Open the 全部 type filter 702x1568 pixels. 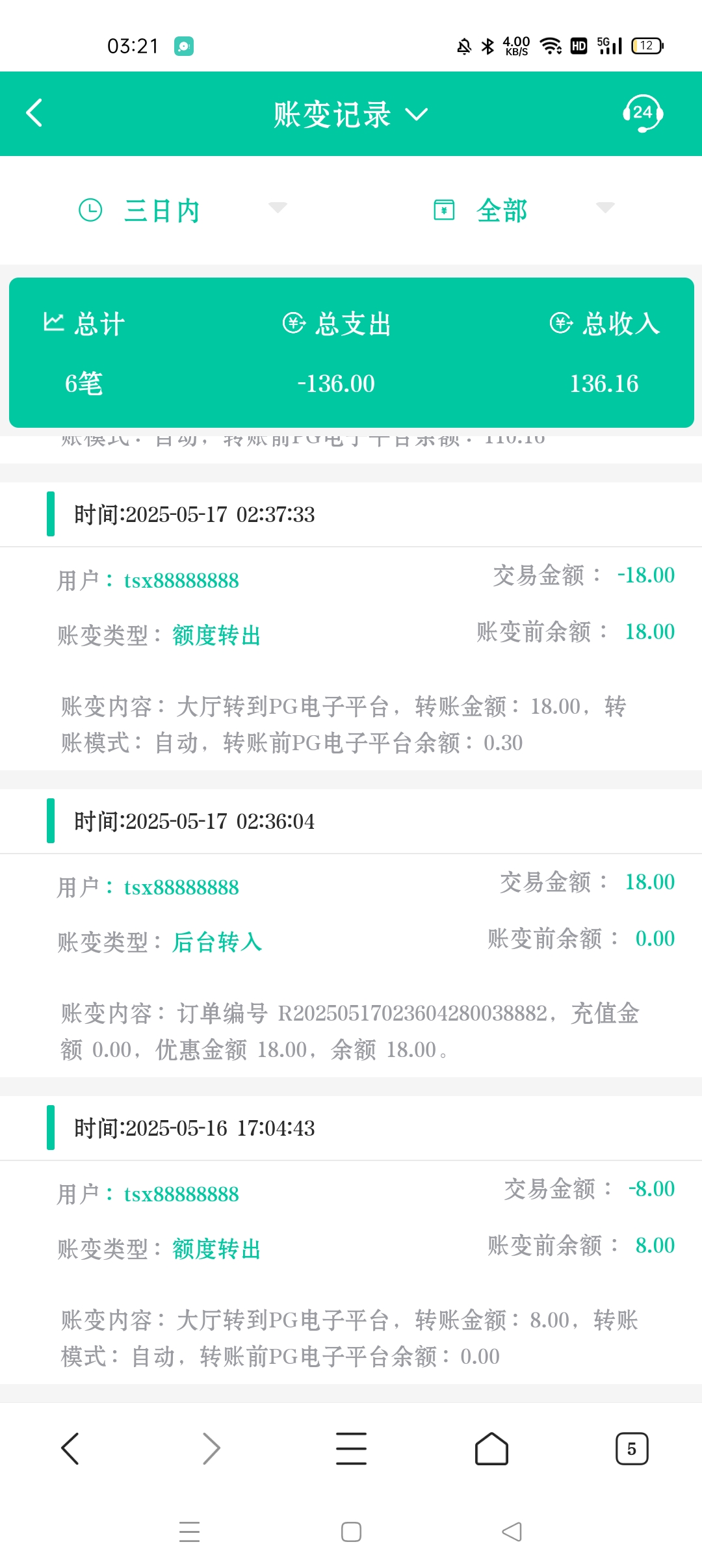(x=524, y=211)
